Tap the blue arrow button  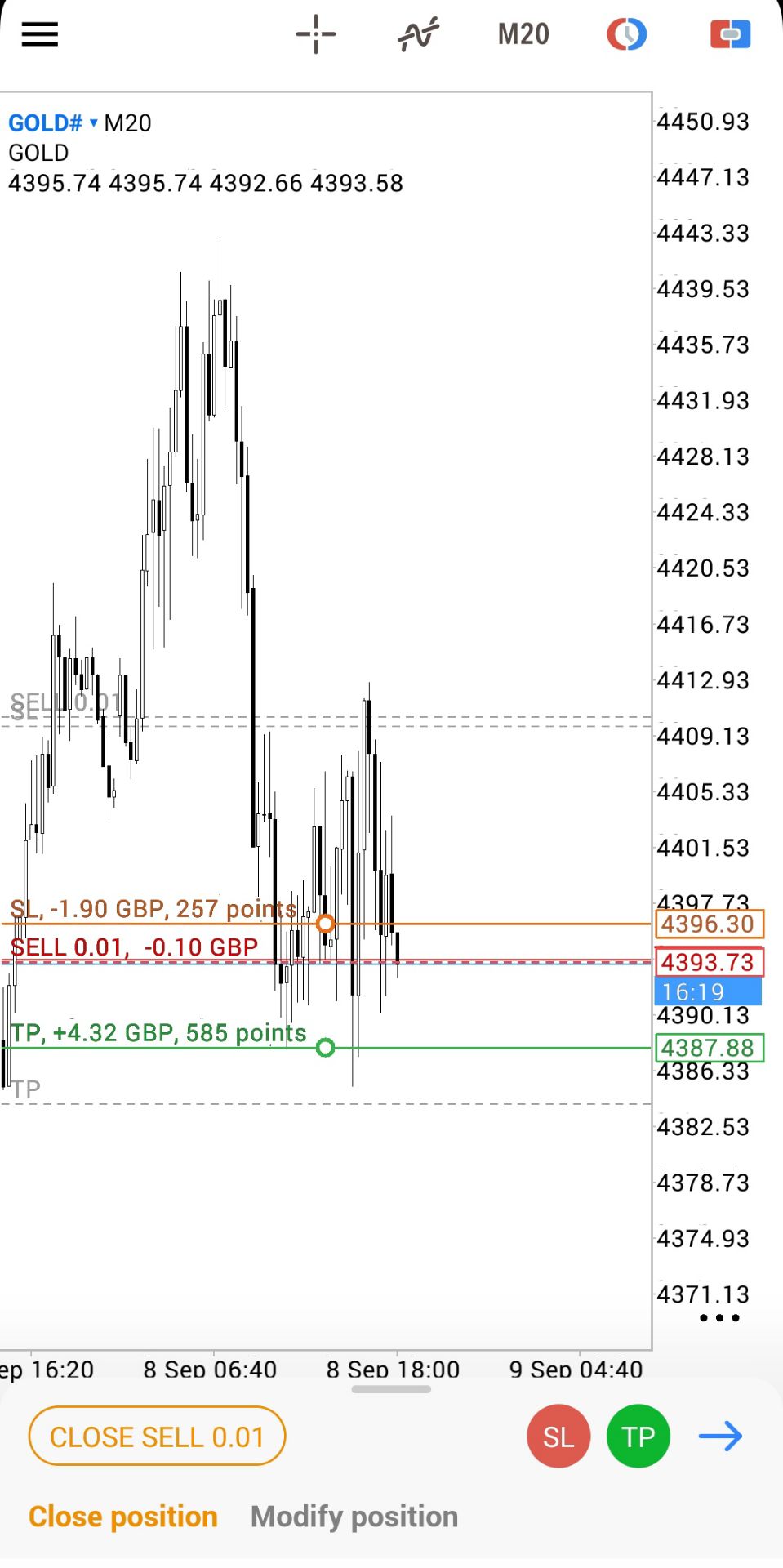point(721,1437)
